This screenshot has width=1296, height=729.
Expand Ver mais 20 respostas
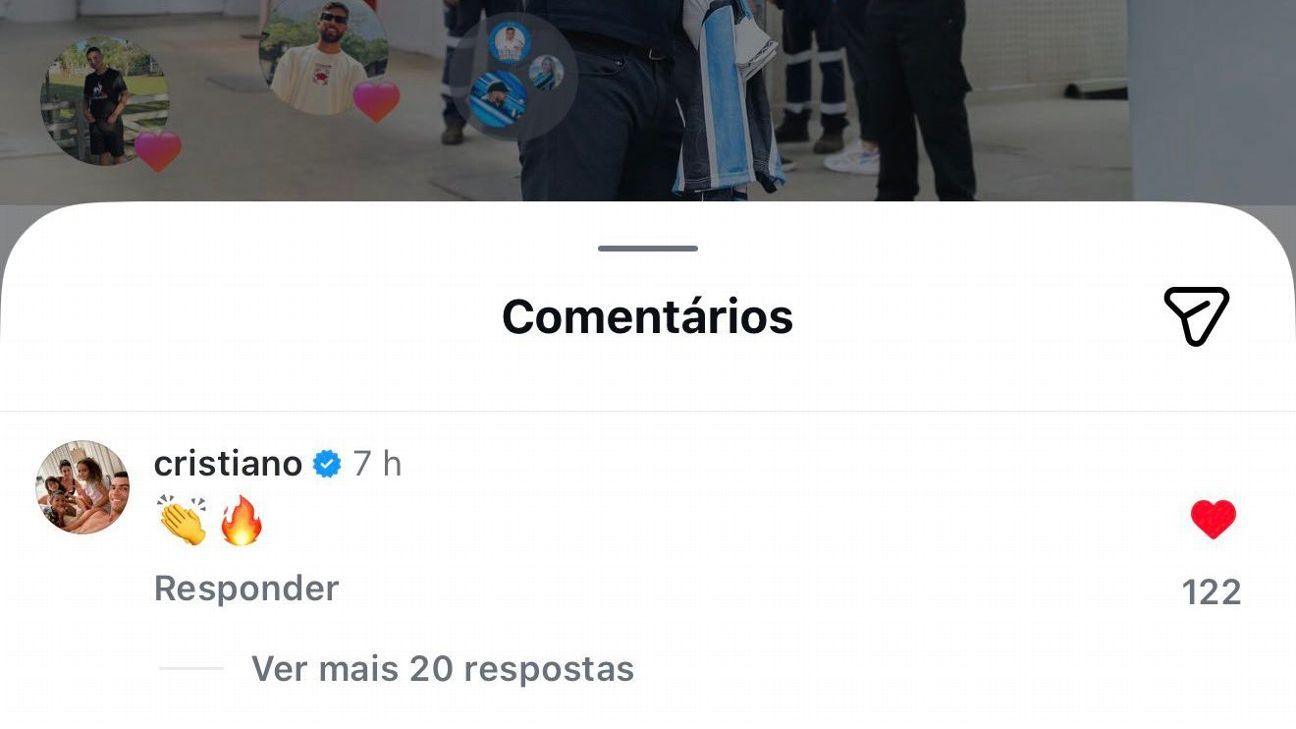tap(442, 669)
